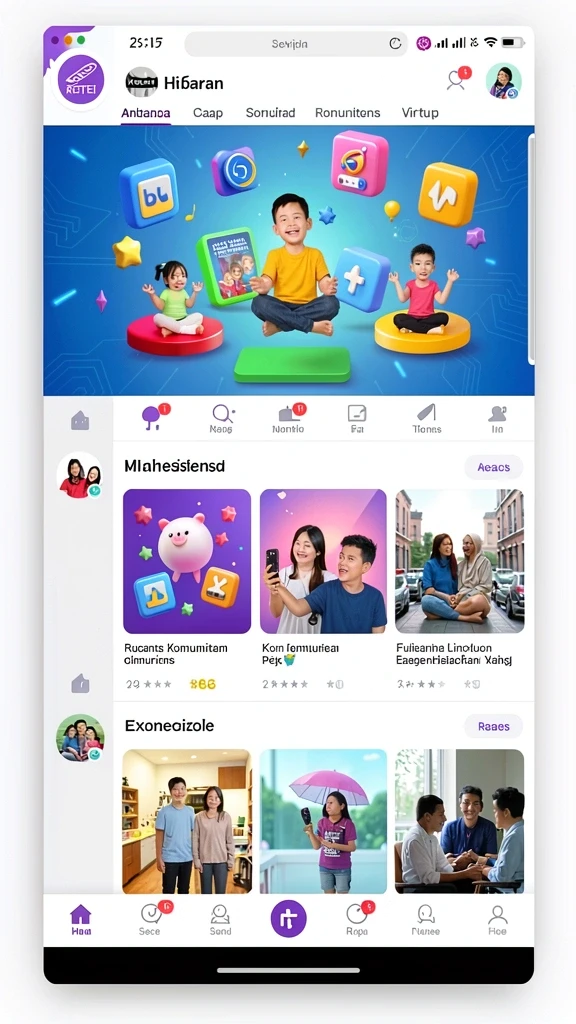576x1024 pixels.
Task: Open the profile avatar in the header
Action: click(x=504, y=81)
